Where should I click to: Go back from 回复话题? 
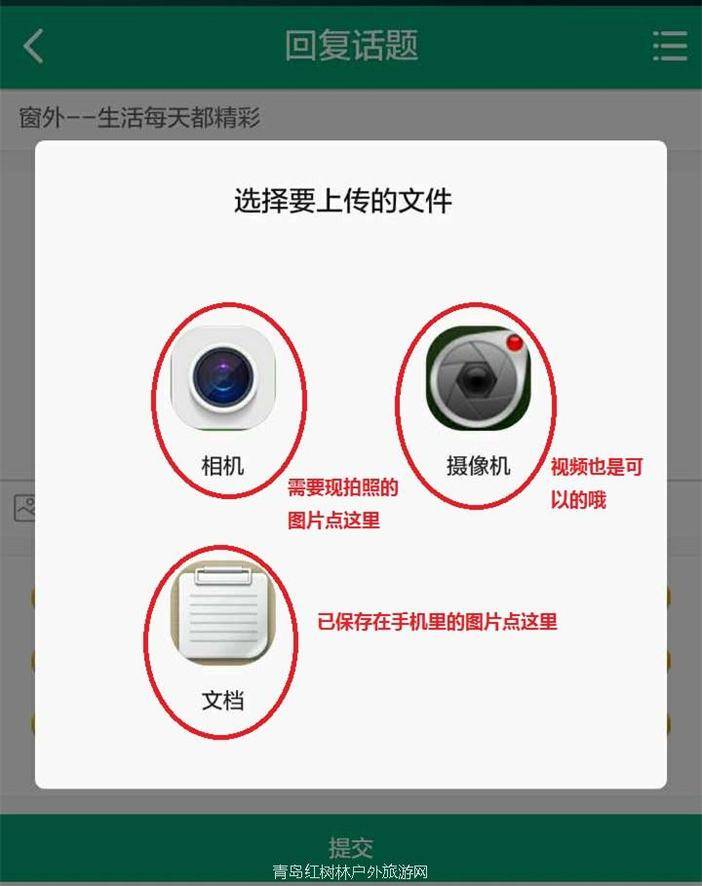click(34, 46)
